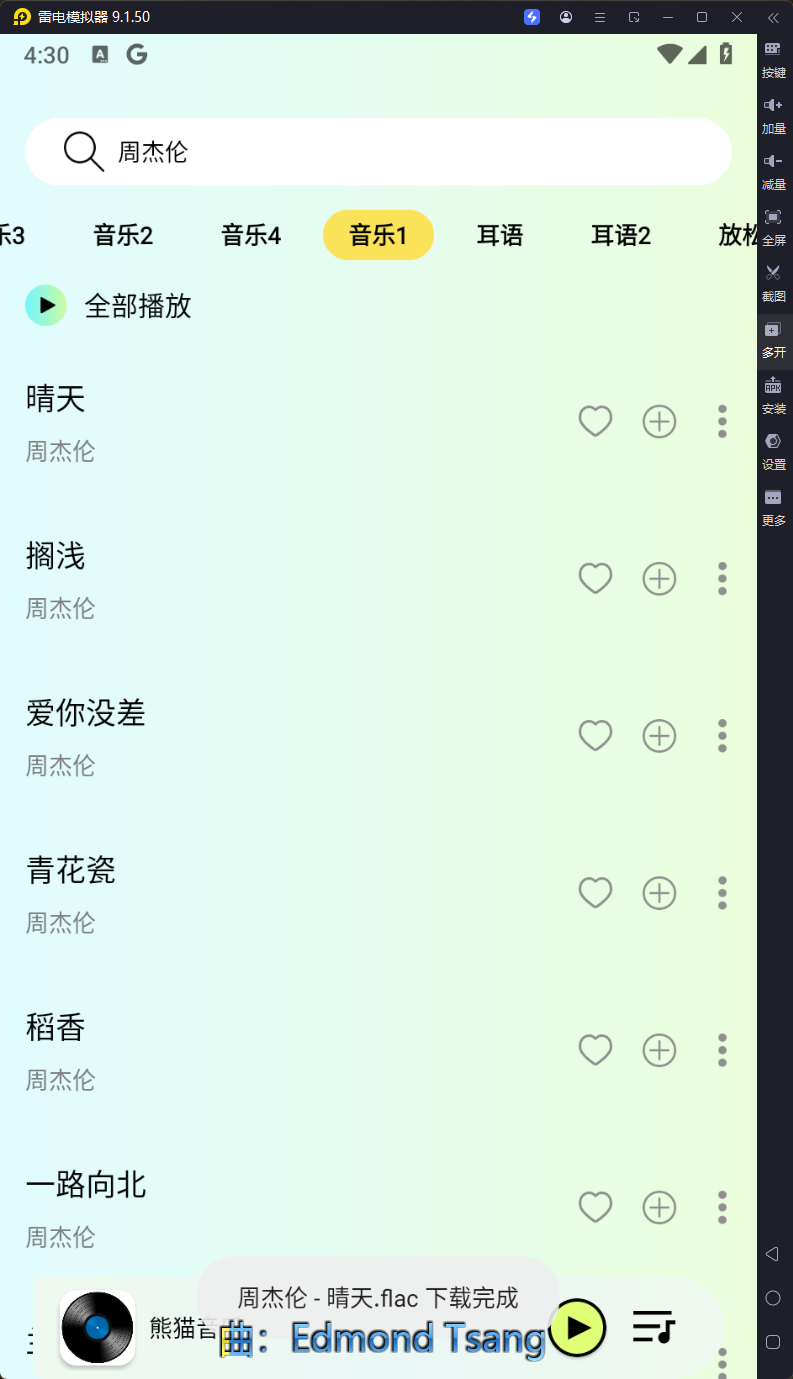
Task: Tap the spinning album art disc
Action: pyautogui.click(x=97, y=1327)
